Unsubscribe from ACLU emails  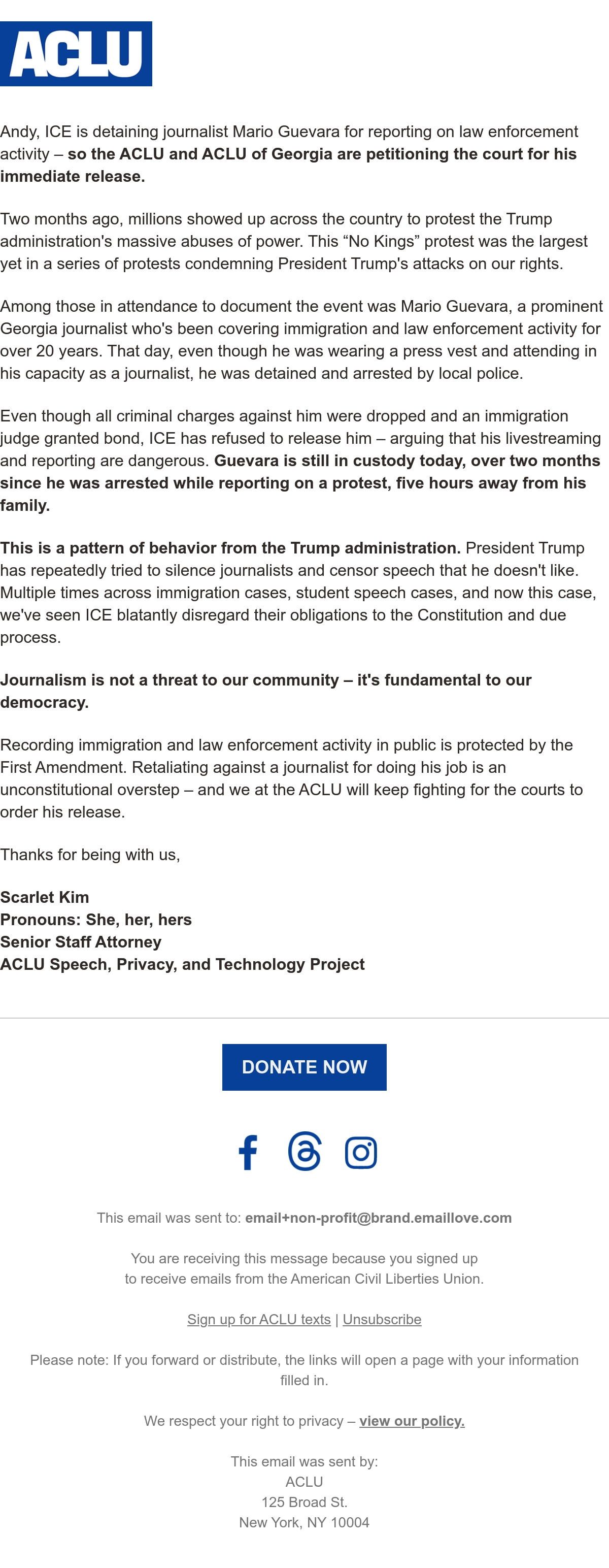382,1319
